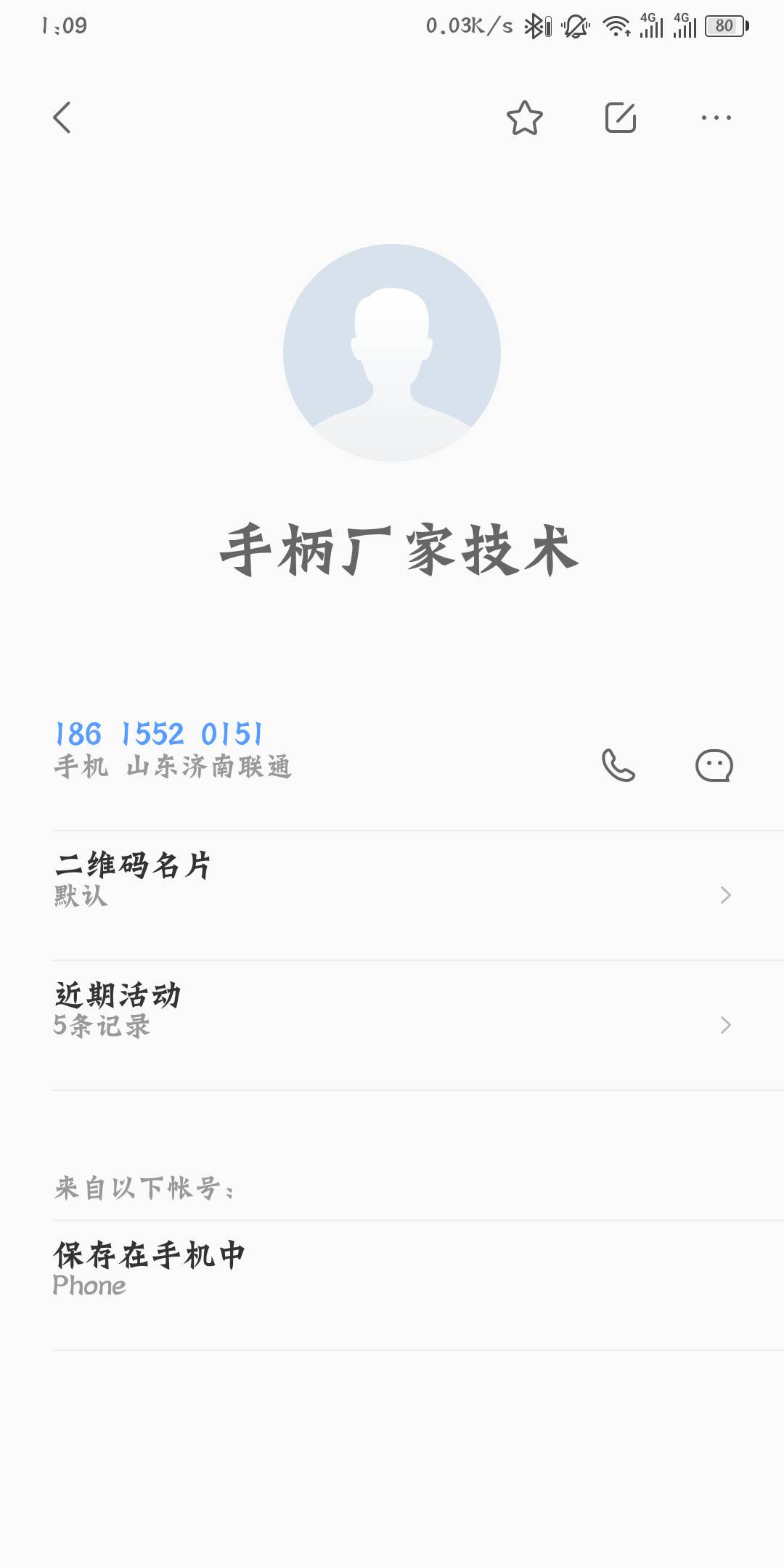The width and height of the screenshot is (784, 1568).
Task: Tap the contact avatar picture
Action: pos(392,353)
